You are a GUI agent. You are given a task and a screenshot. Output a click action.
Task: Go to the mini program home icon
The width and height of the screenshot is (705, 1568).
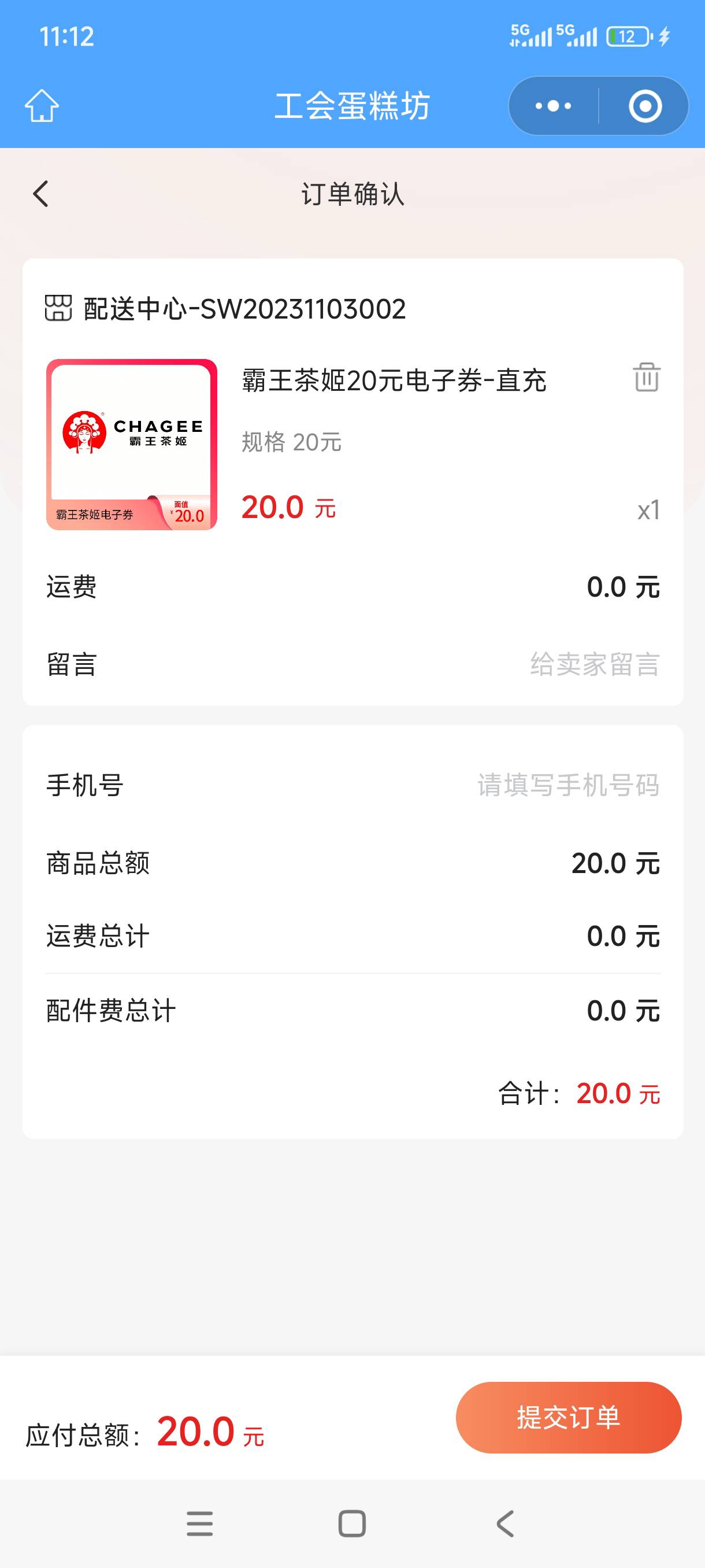tap(42, 106)
